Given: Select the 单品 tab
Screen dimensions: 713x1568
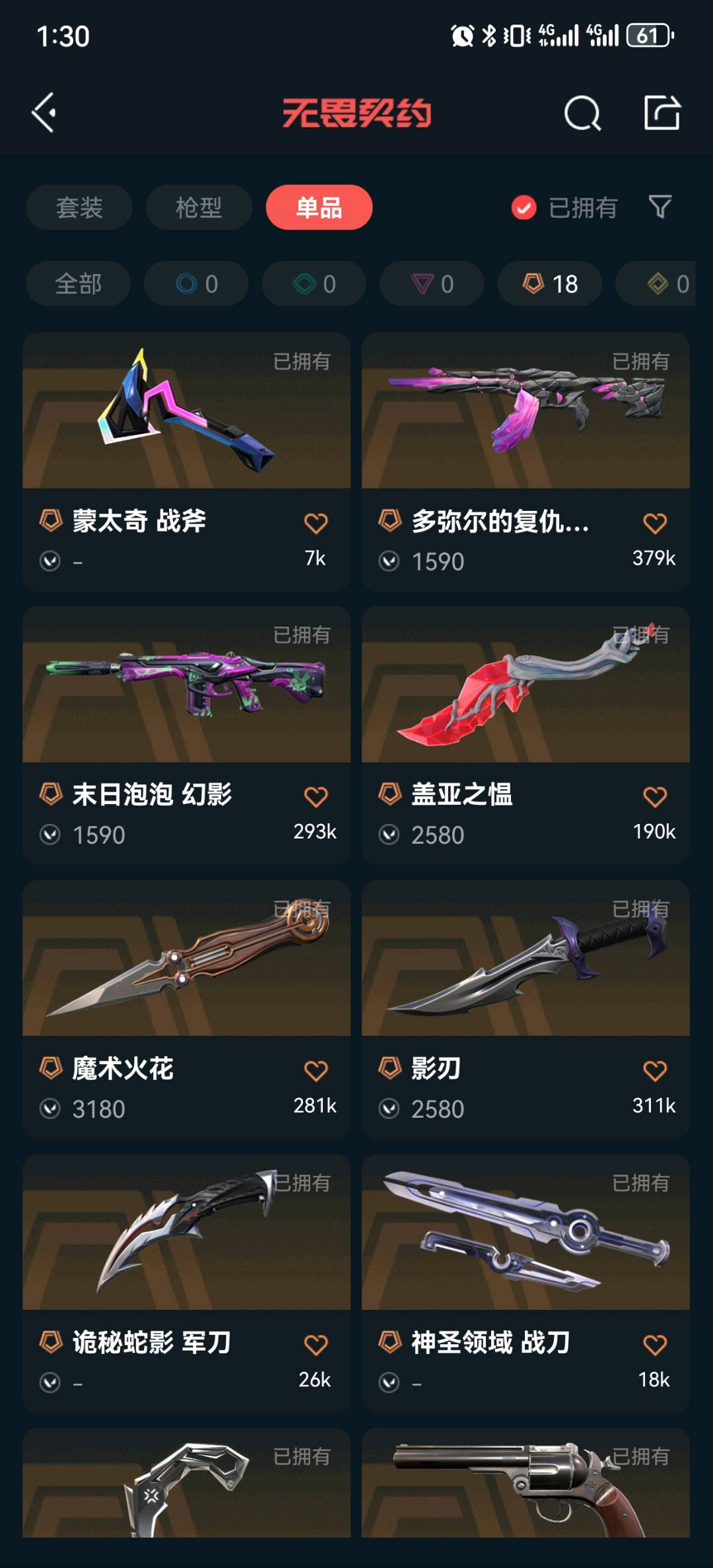Looking at the screenshot, I should click(319, 207).
